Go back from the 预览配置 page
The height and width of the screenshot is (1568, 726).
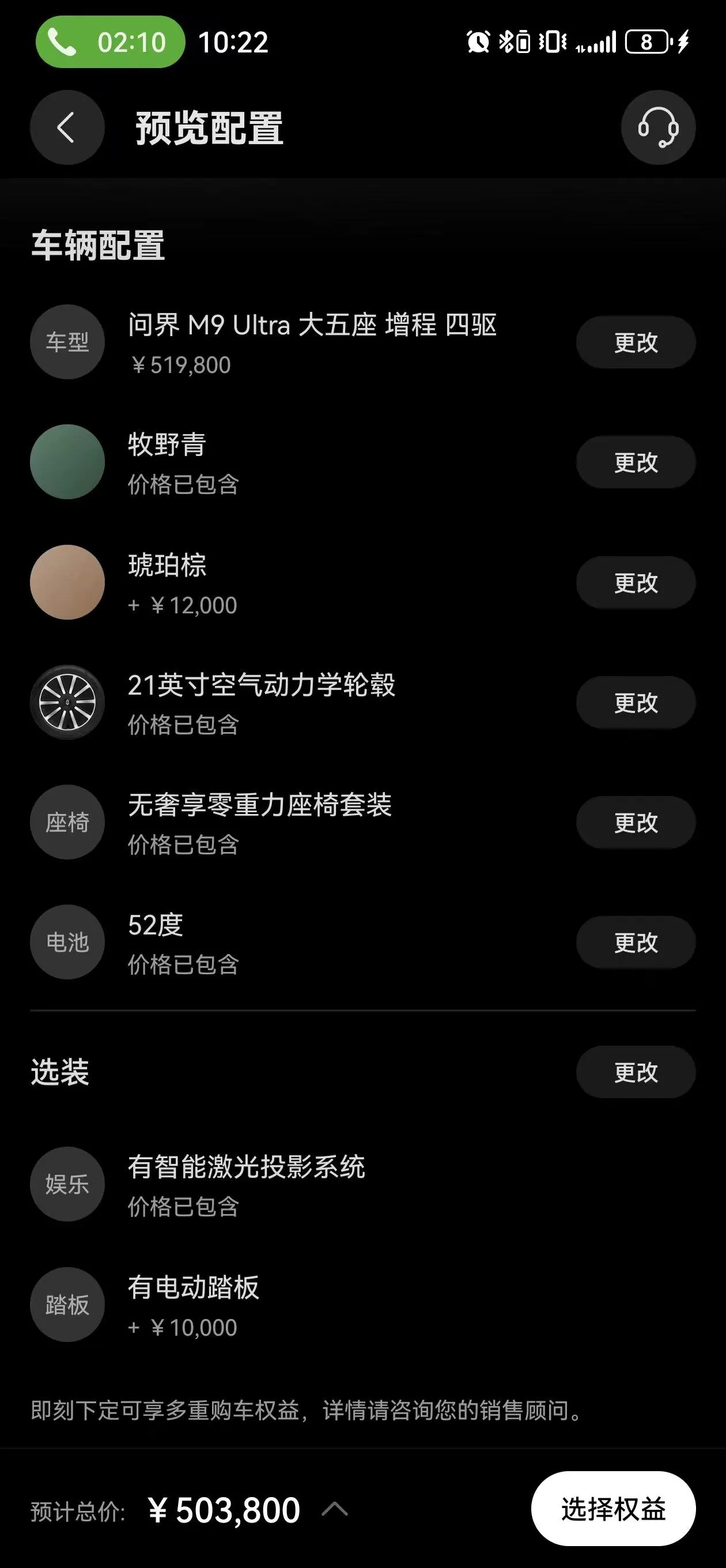(x=67, y=128)
